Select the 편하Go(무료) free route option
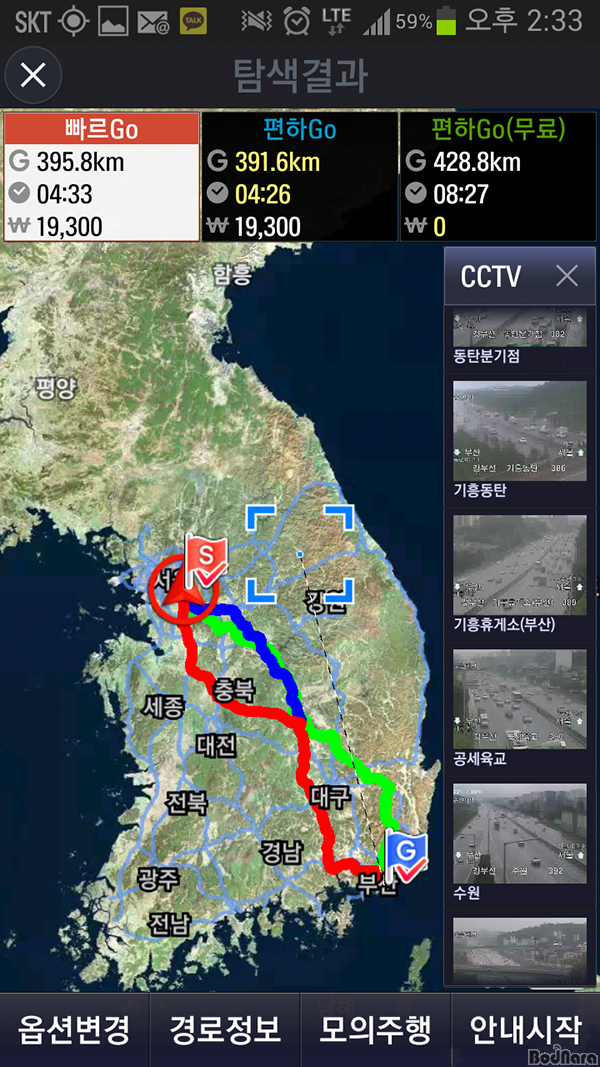600x1067 pixels. click(497, 177)
